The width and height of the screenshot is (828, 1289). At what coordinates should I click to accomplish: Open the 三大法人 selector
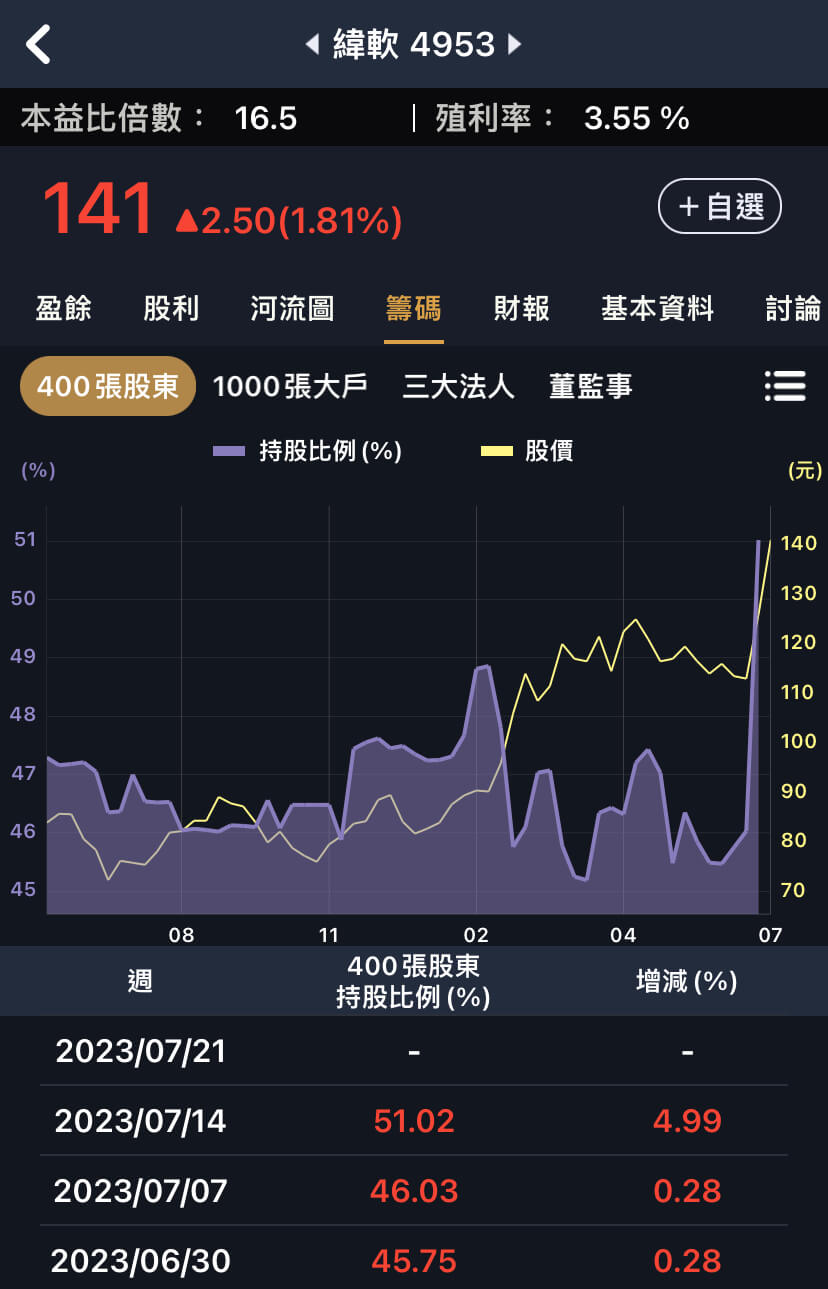(x=456, y=386)
